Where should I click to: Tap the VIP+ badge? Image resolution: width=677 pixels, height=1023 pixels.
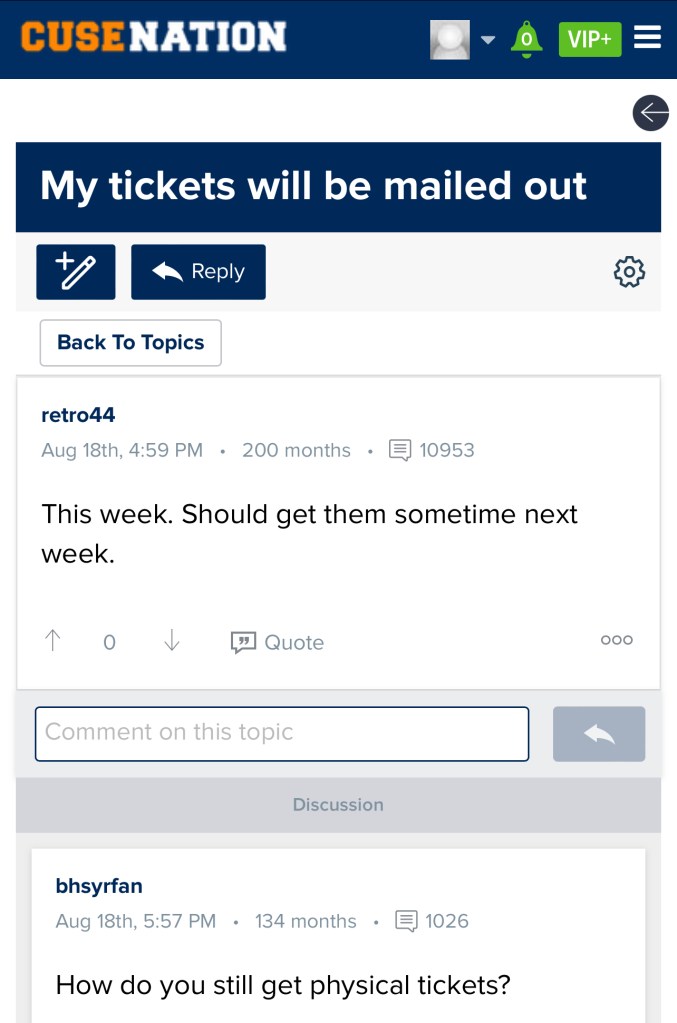[x=589, y=39]
